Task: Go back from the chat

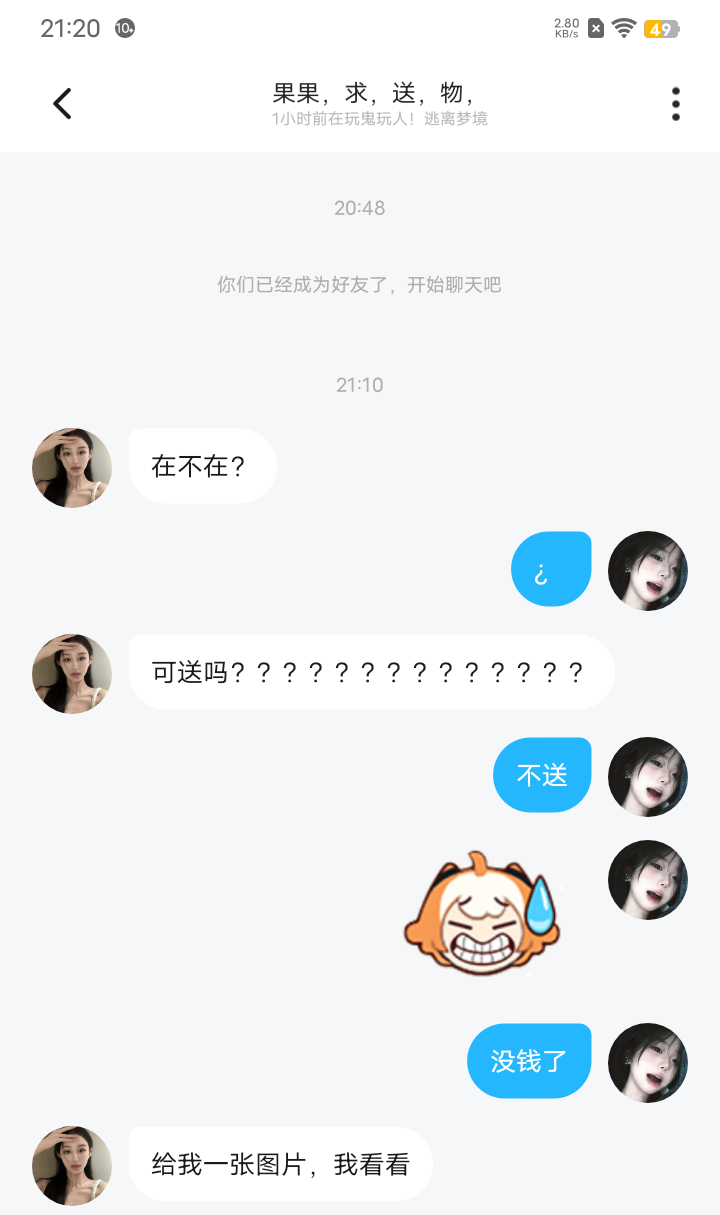Action: pos(62,104)
